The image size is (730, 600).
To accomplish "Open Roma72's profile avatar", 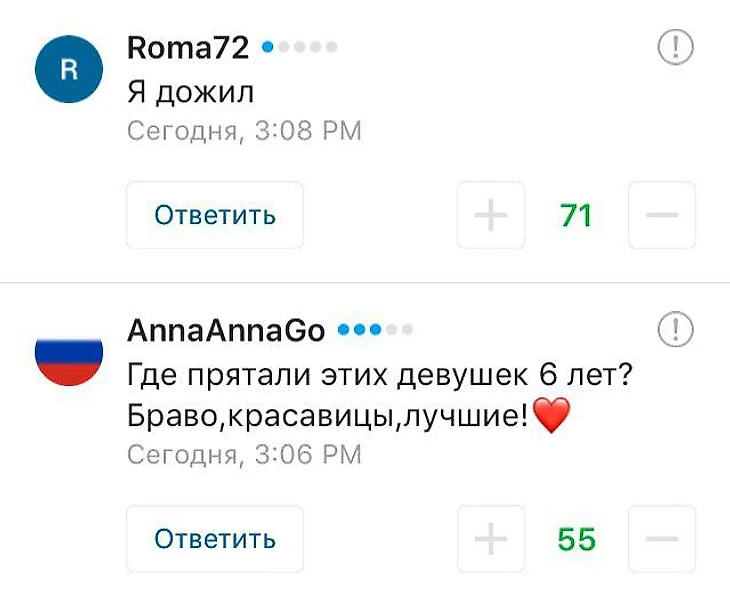I will pos(69,69).
